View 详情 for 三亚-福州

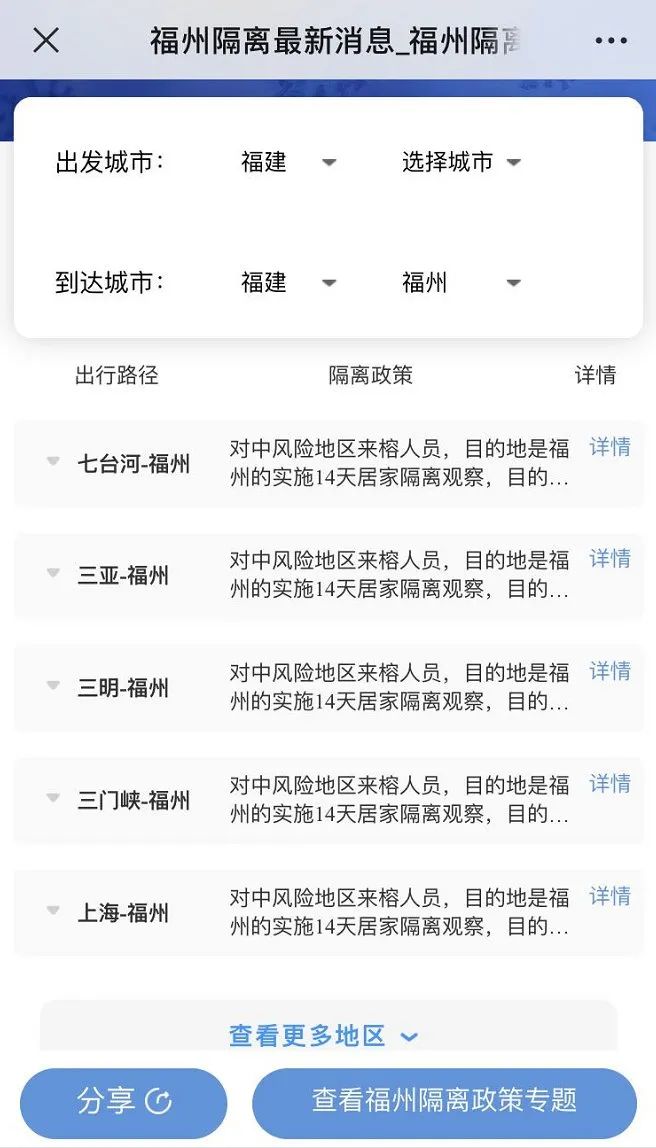[x=610, y=559]
